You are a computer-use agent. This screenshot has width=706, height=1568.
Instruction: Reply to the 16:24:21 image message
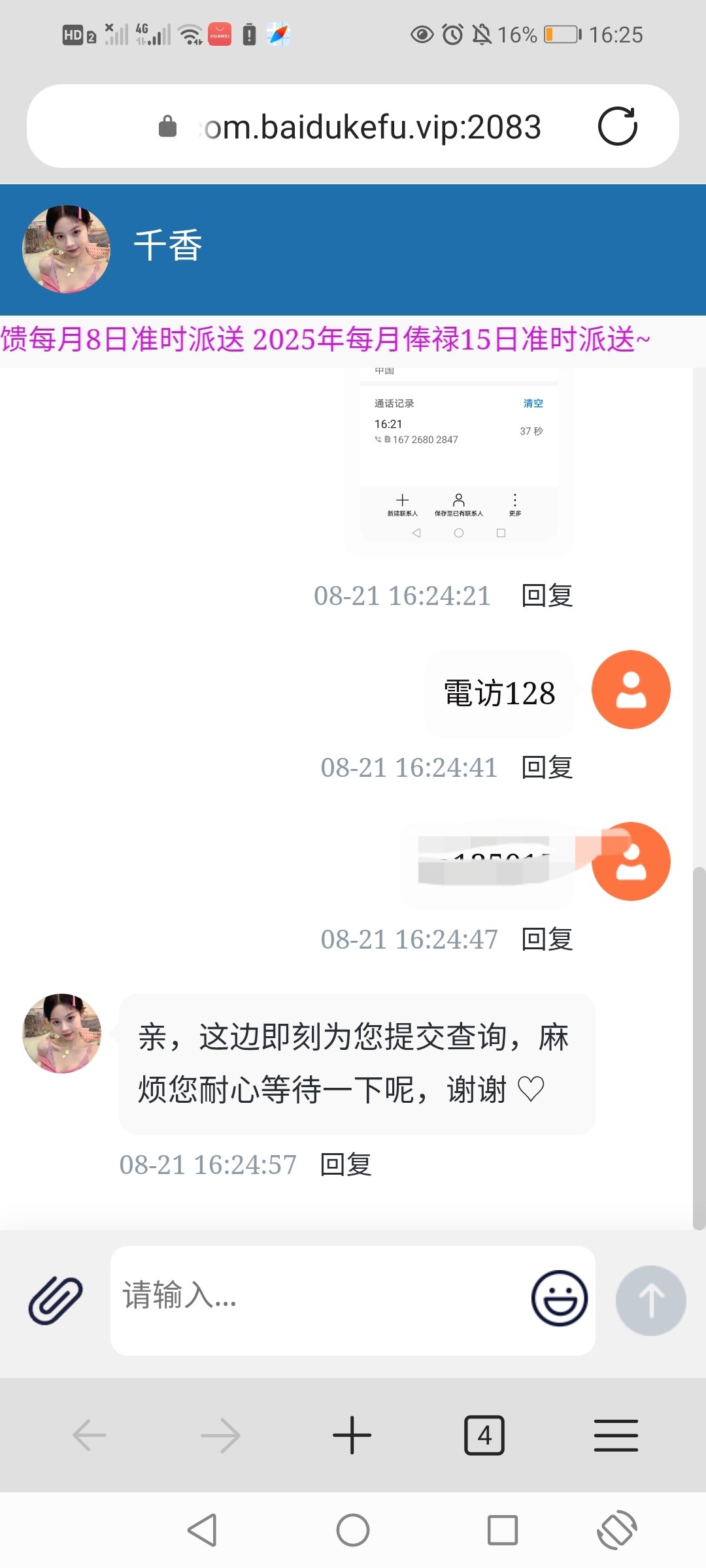pyautogui.click(x=547, y=596)
